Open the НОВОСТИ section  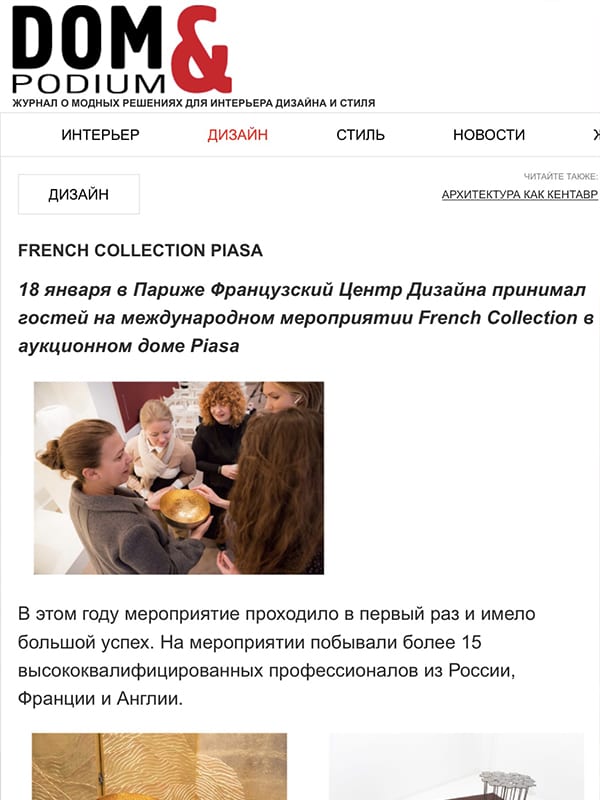pos(488,135)
